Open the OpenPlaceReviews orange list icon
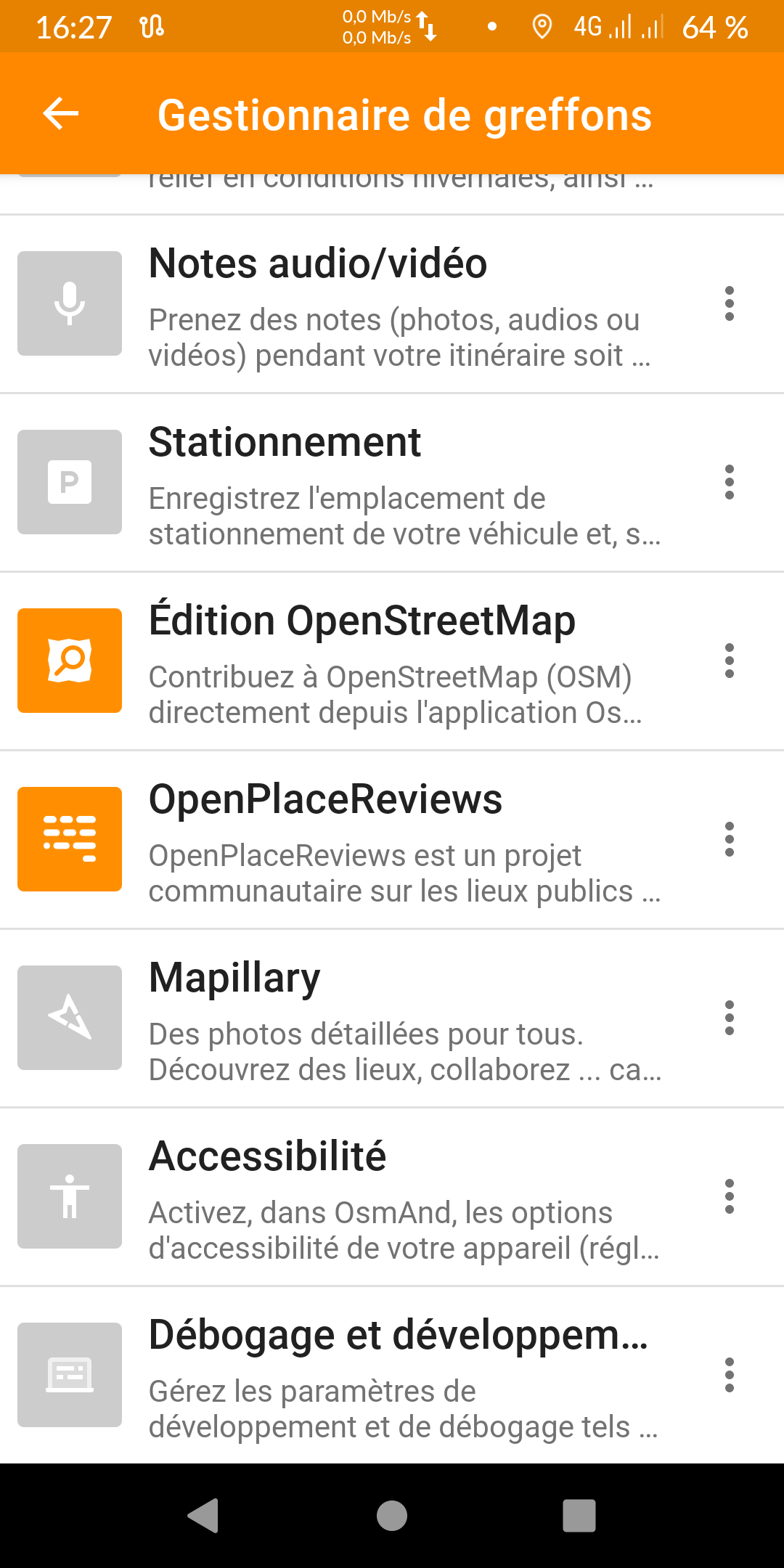The image size is (784, 1568). (x=69, y=838)
